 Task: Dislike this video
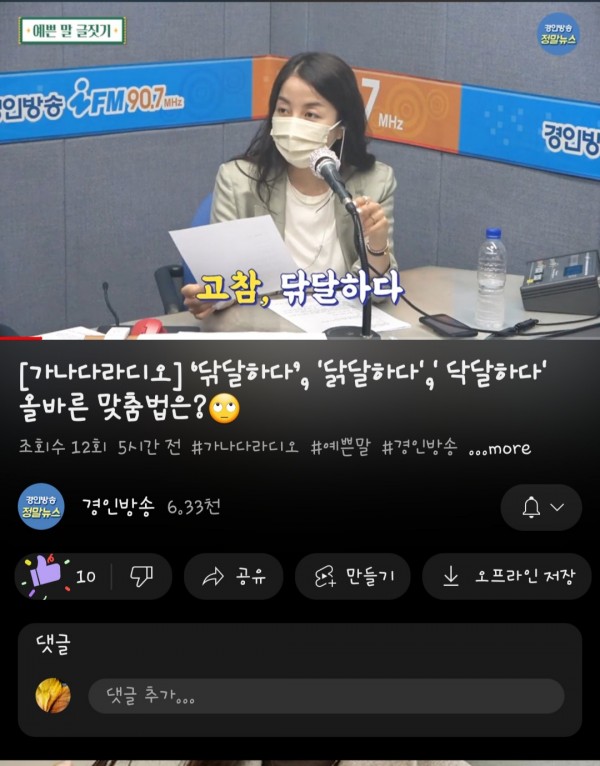(x=140, y=575)
